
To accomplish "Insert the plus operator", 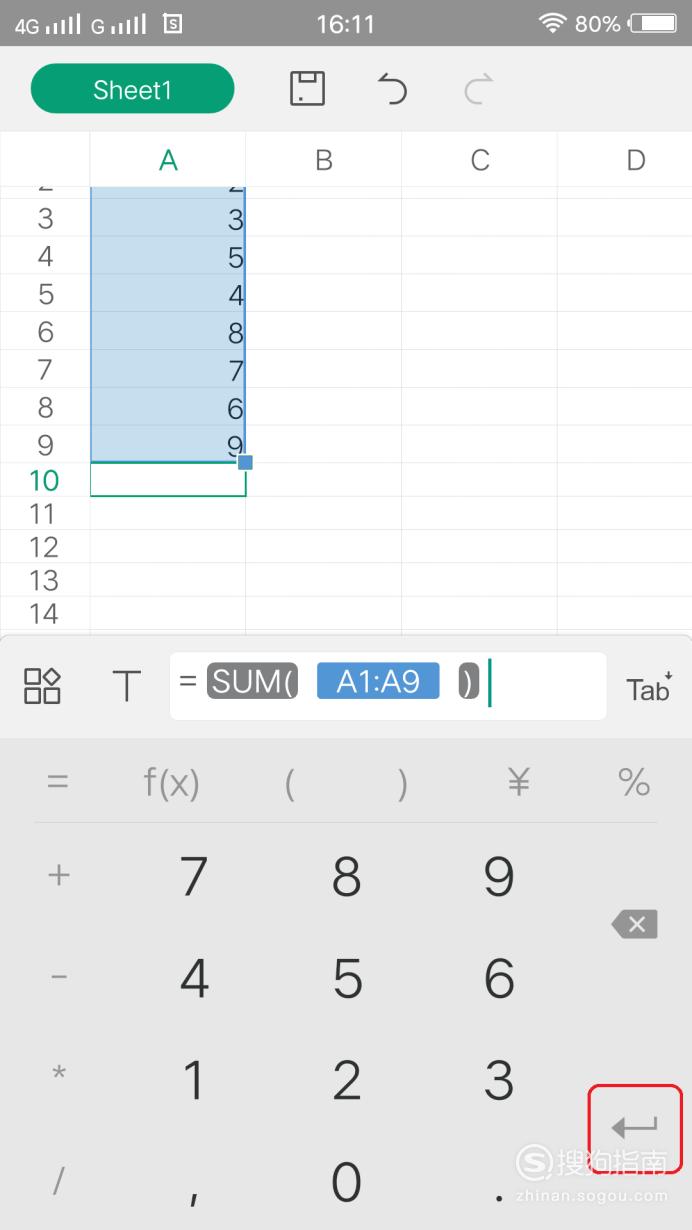I will 58,875.
